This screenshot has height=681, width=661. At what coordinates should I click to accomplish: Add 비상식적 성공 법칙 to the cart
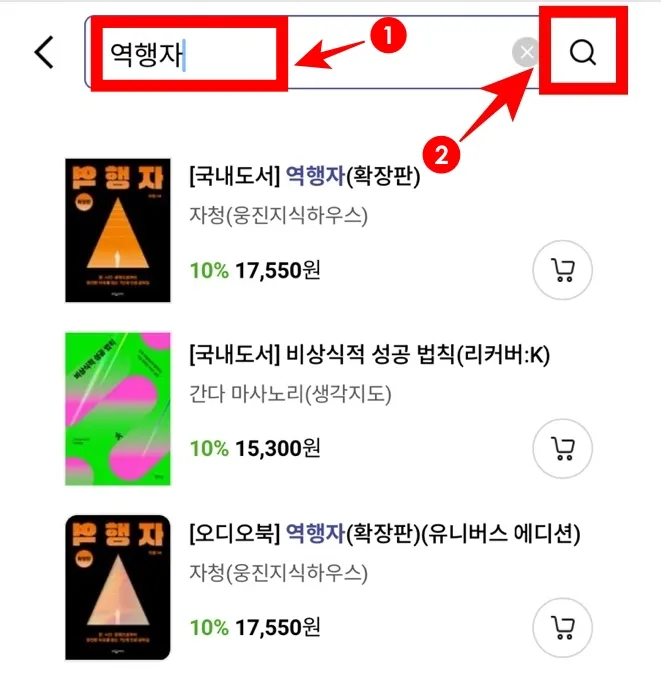coord(563,448)
